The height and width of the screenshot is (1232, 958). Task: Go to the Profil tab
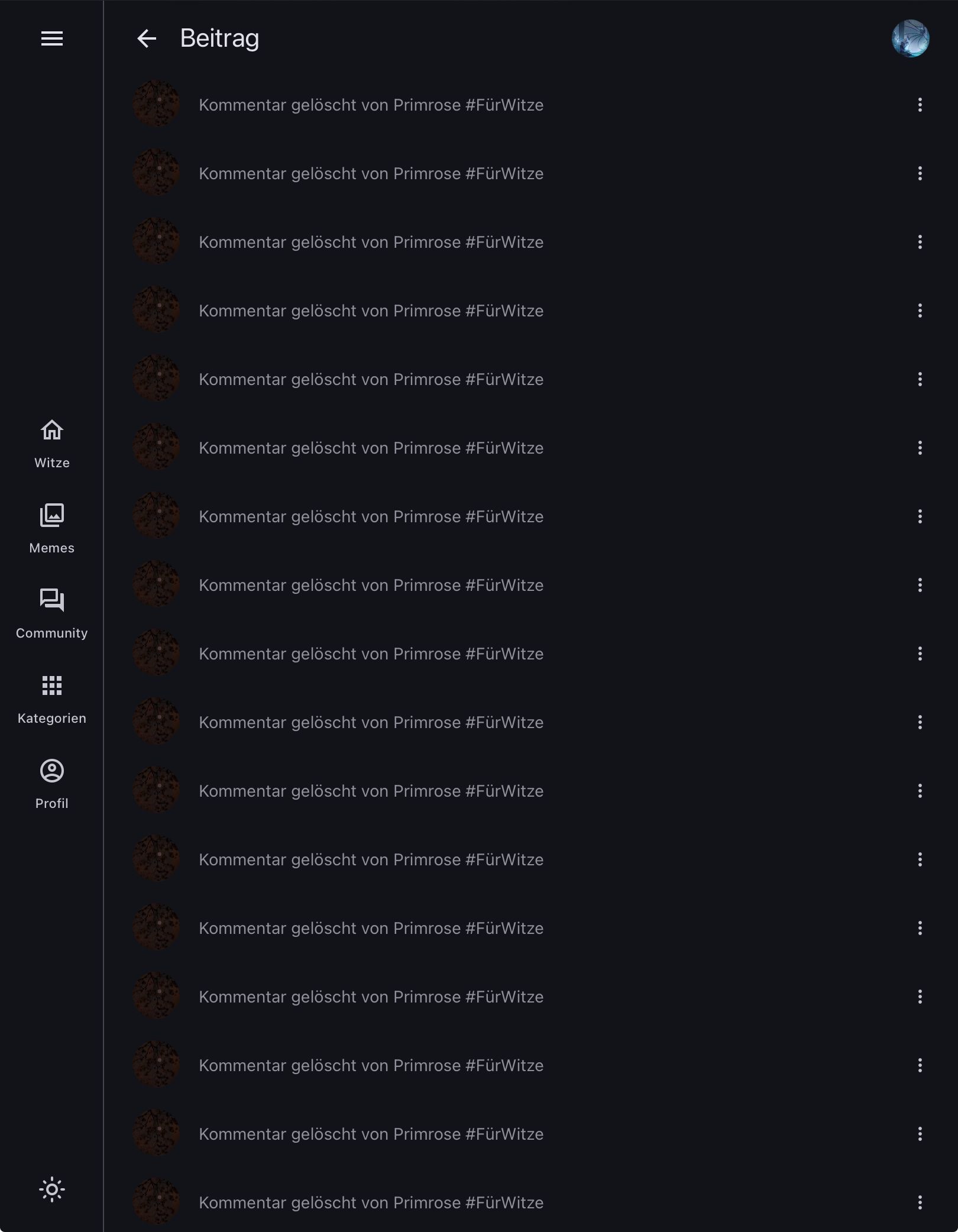click(51, 784)
